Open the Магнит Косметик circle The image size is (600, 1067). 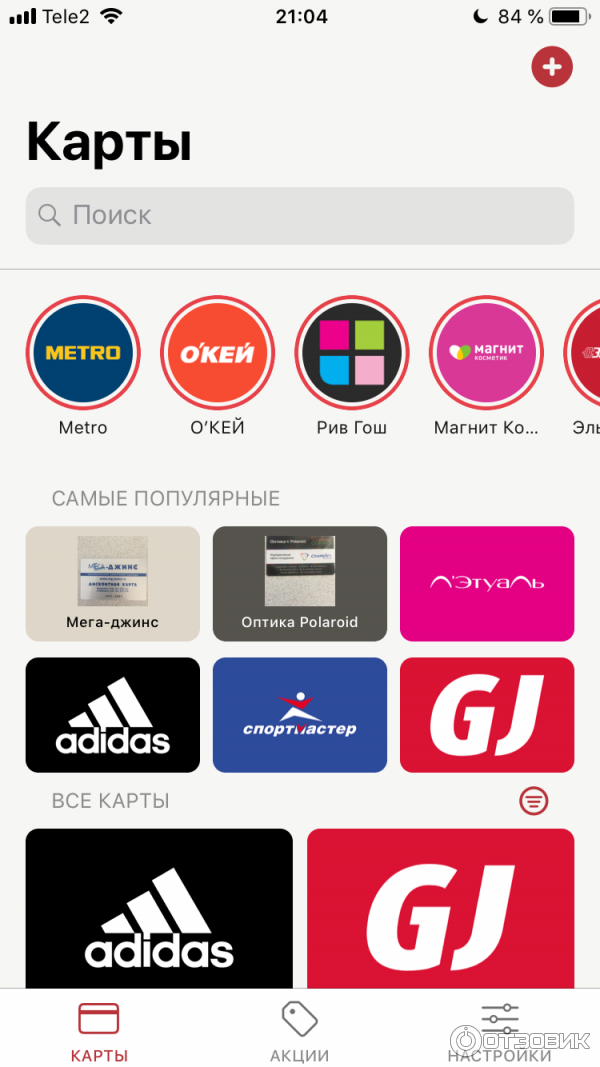click(x=486, y=353)
